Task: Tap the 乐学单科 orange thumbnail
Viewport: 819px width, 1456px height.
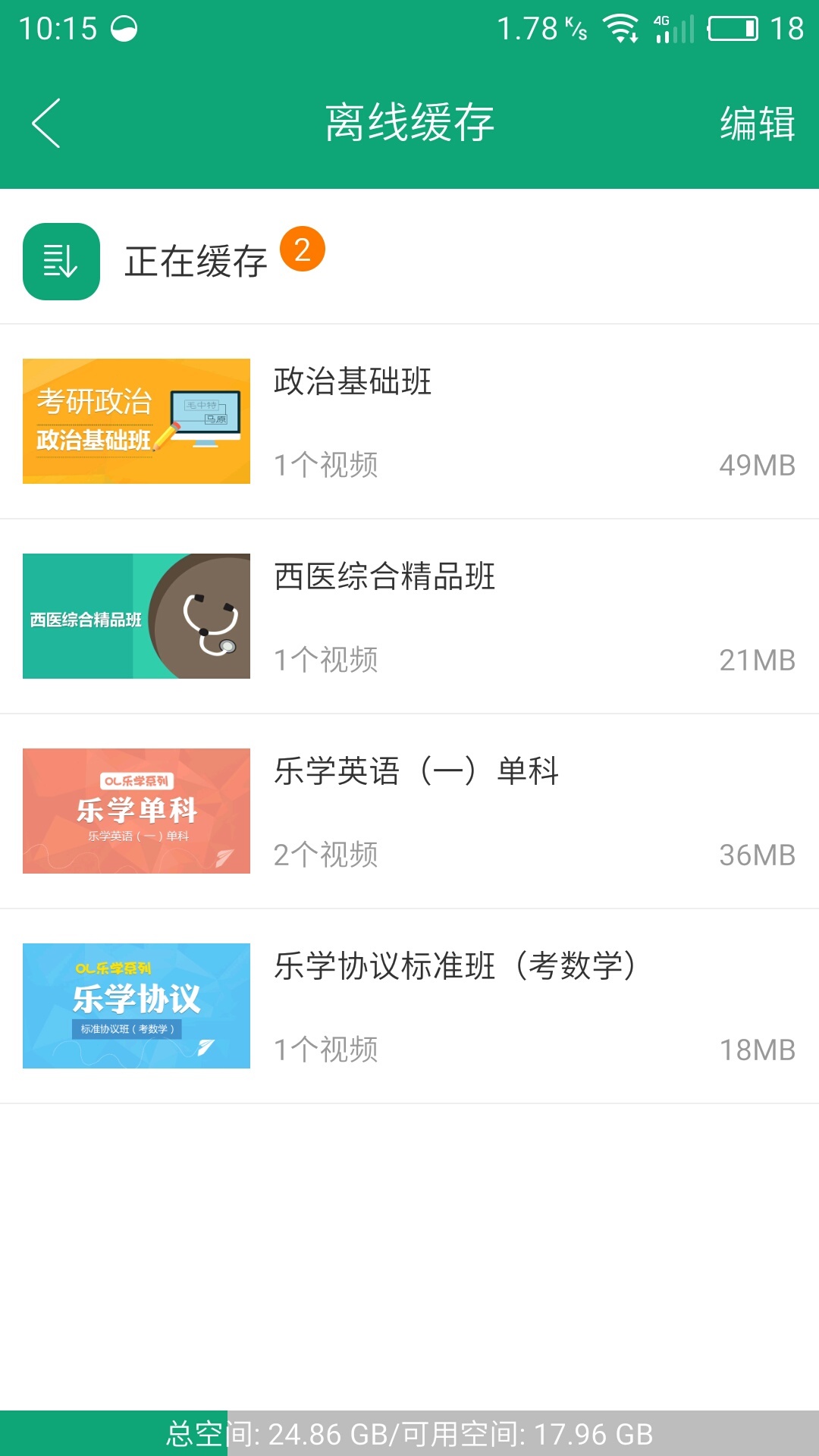Action: [136, 811]
